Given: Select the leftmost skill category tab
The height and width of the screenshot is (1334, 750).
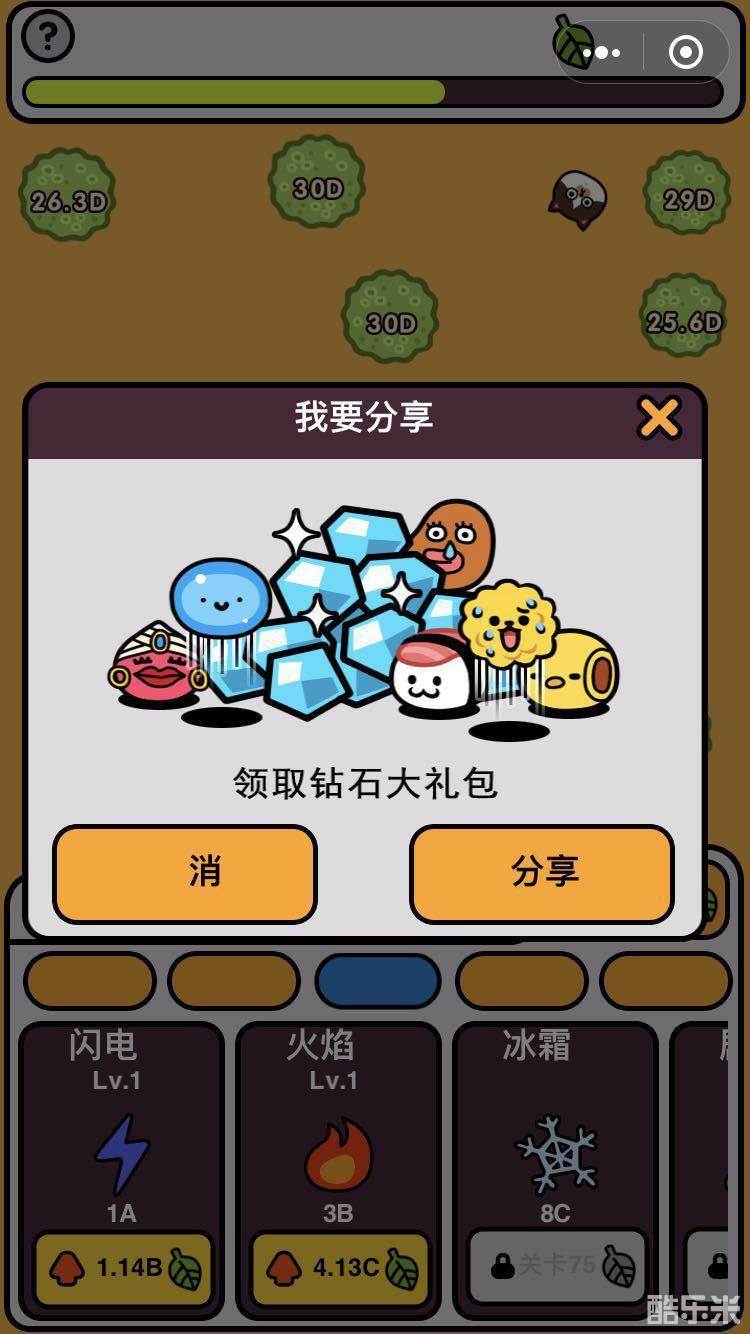Looking at the screenshot, I should (88, 982).
